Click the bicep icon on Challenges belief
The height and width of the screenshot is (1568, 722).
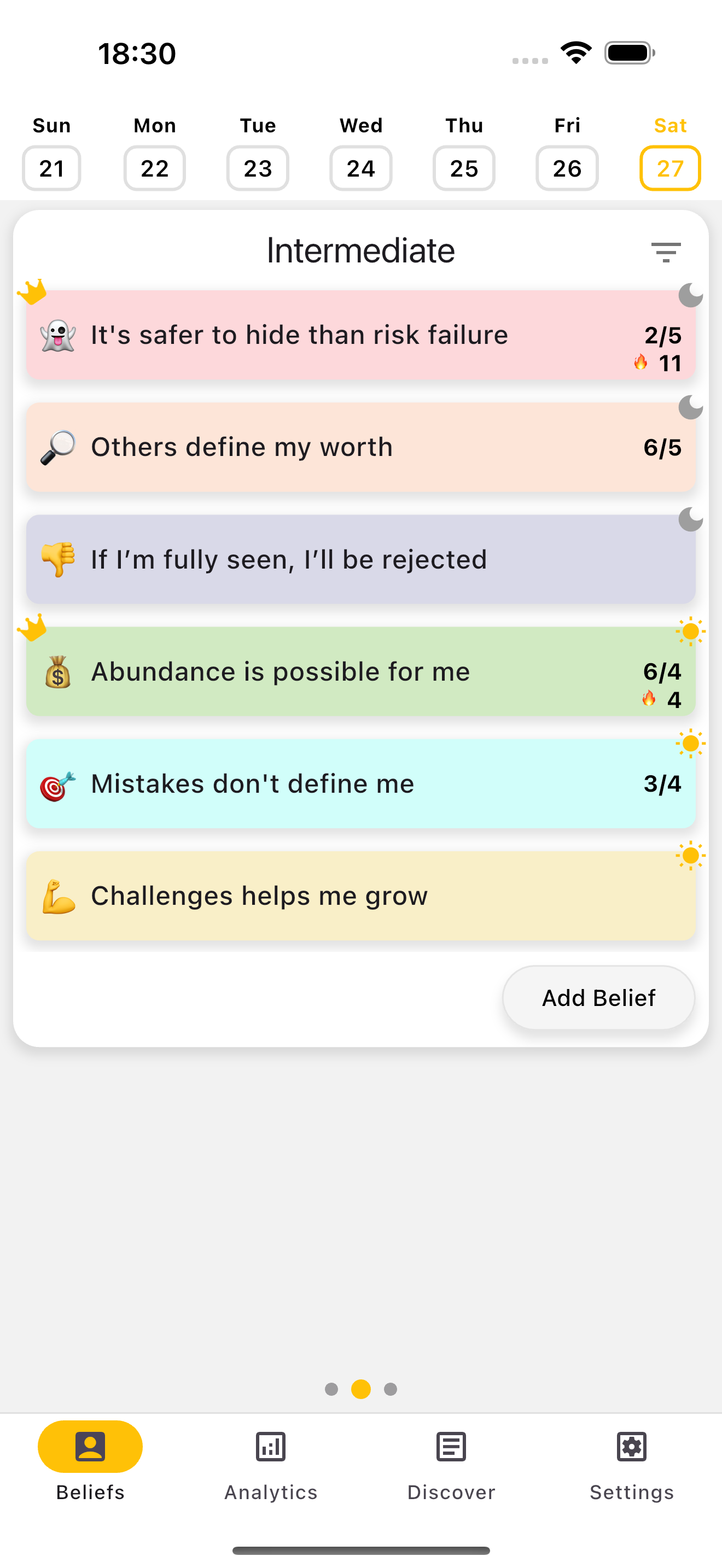[57, 896]
